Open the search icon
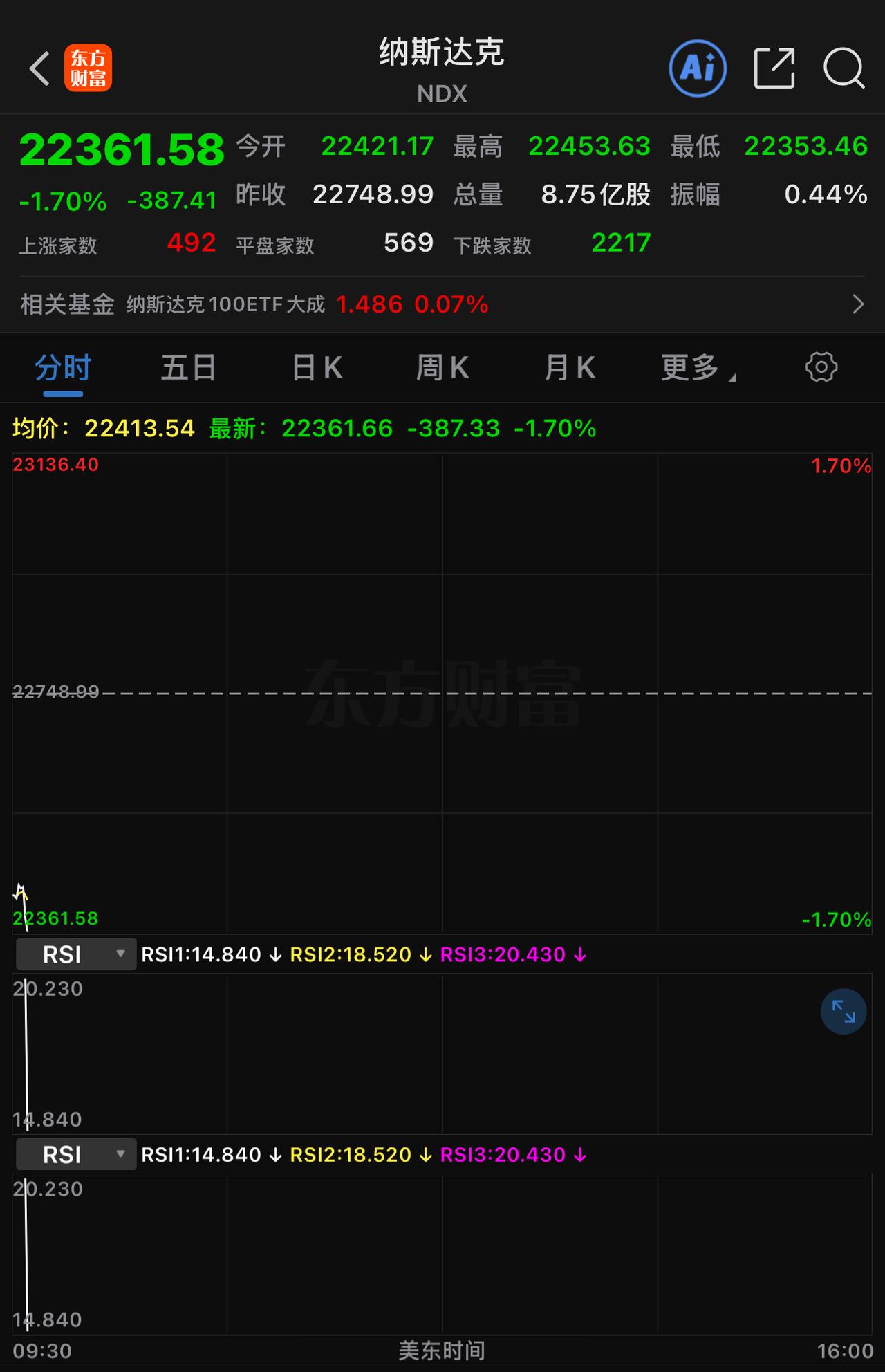This screenshot has width=885, height=1372. point(842,68)
